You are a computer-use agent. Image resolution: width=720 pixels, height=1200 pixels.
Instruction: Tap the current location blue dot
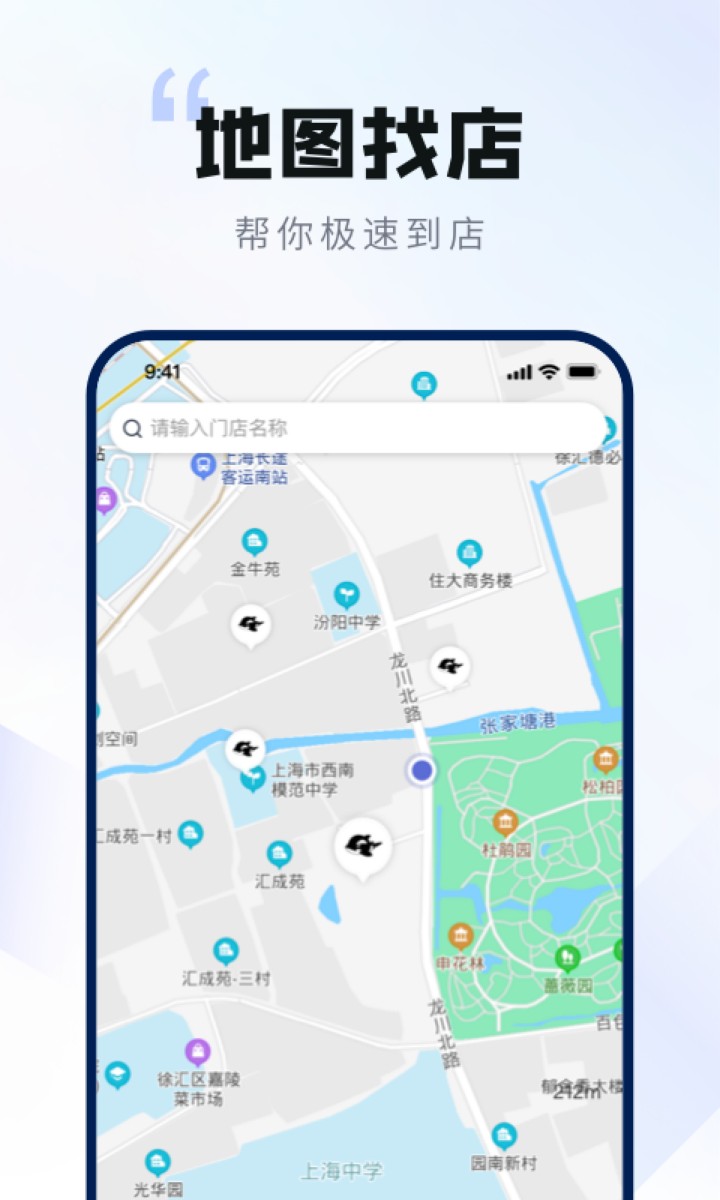(422, 769)
